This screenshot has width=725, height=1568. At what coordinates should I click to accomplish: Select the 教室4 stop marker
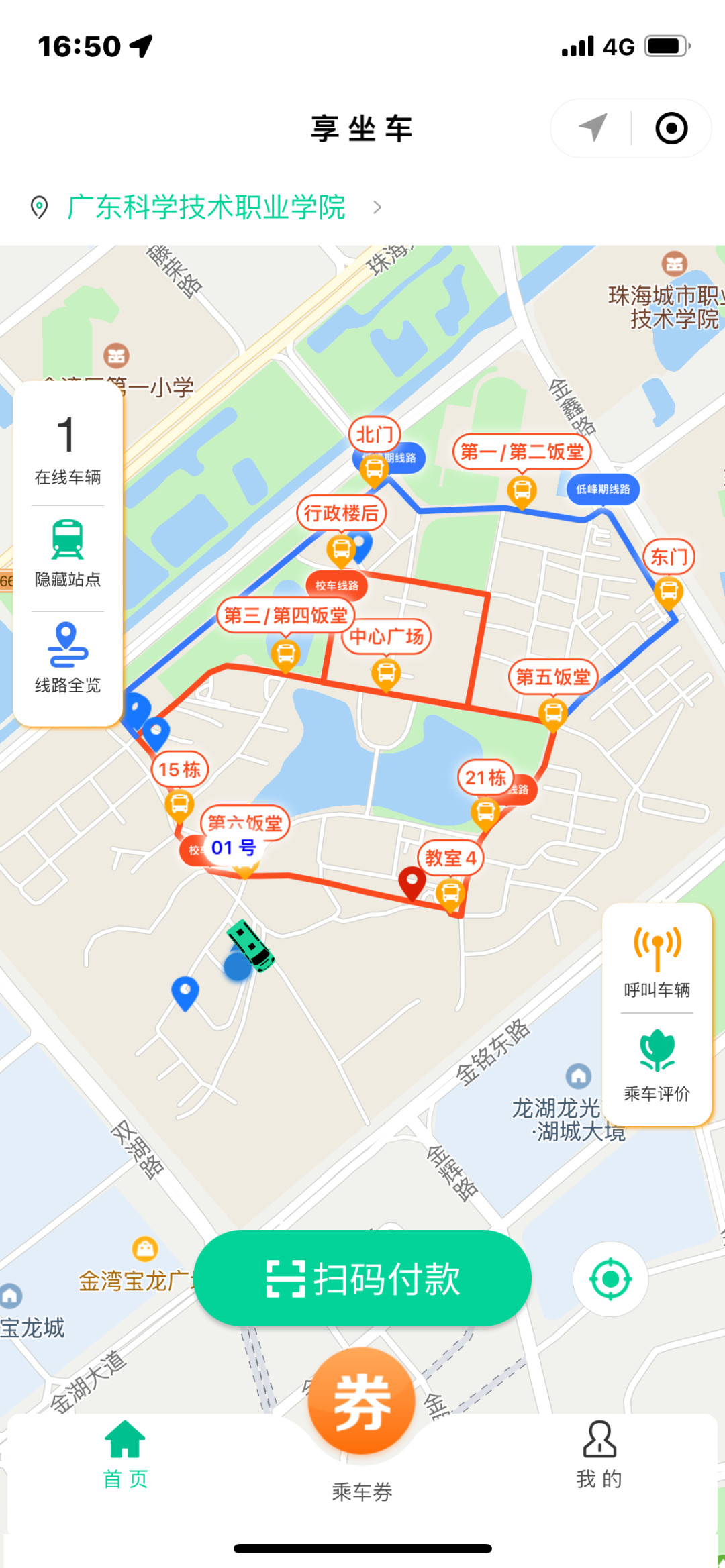click(450, 893)
